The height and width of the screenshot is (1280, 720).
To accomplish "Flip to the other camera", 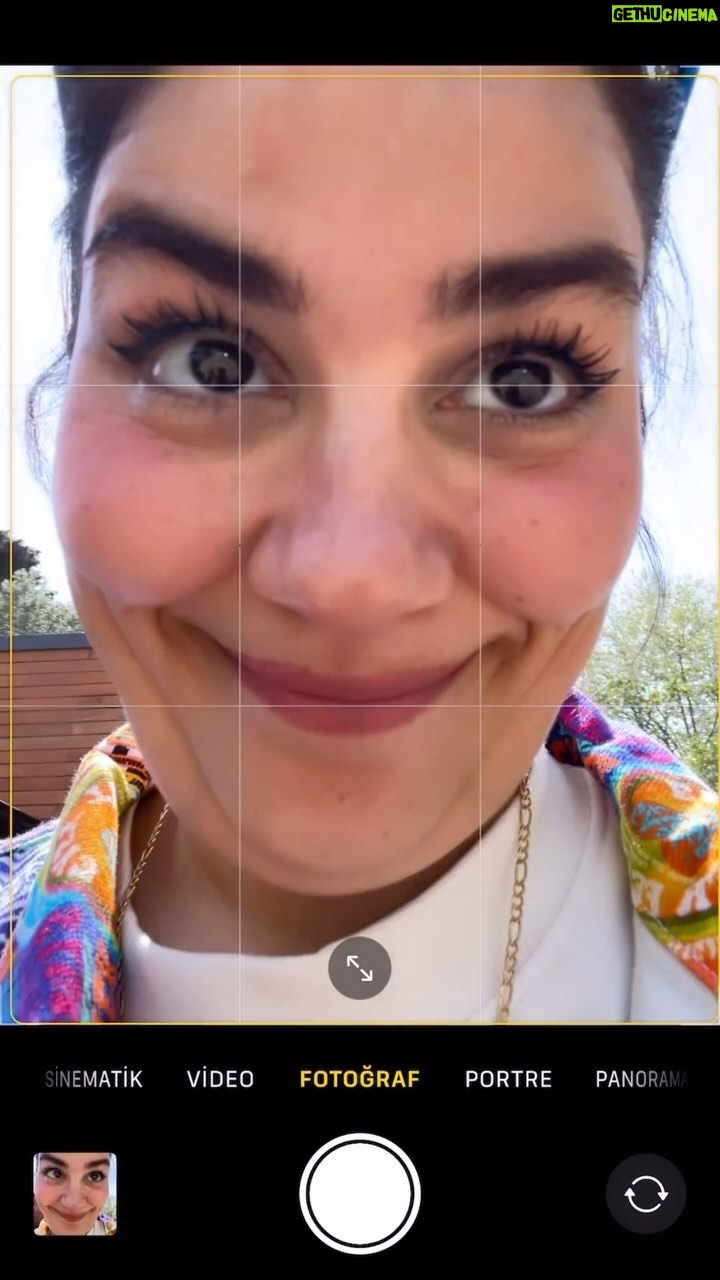I will tap(646, 1194).
